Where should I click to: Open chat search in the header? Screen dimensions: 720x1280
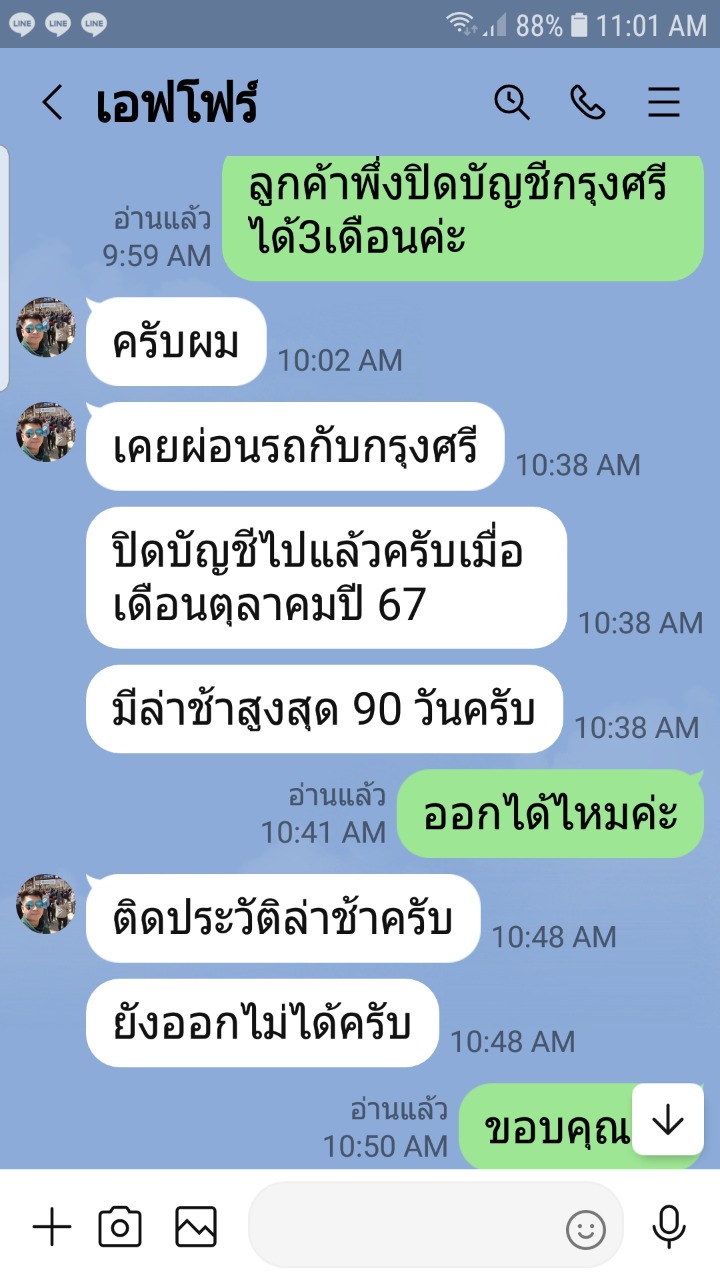click(x=512, y=102)
